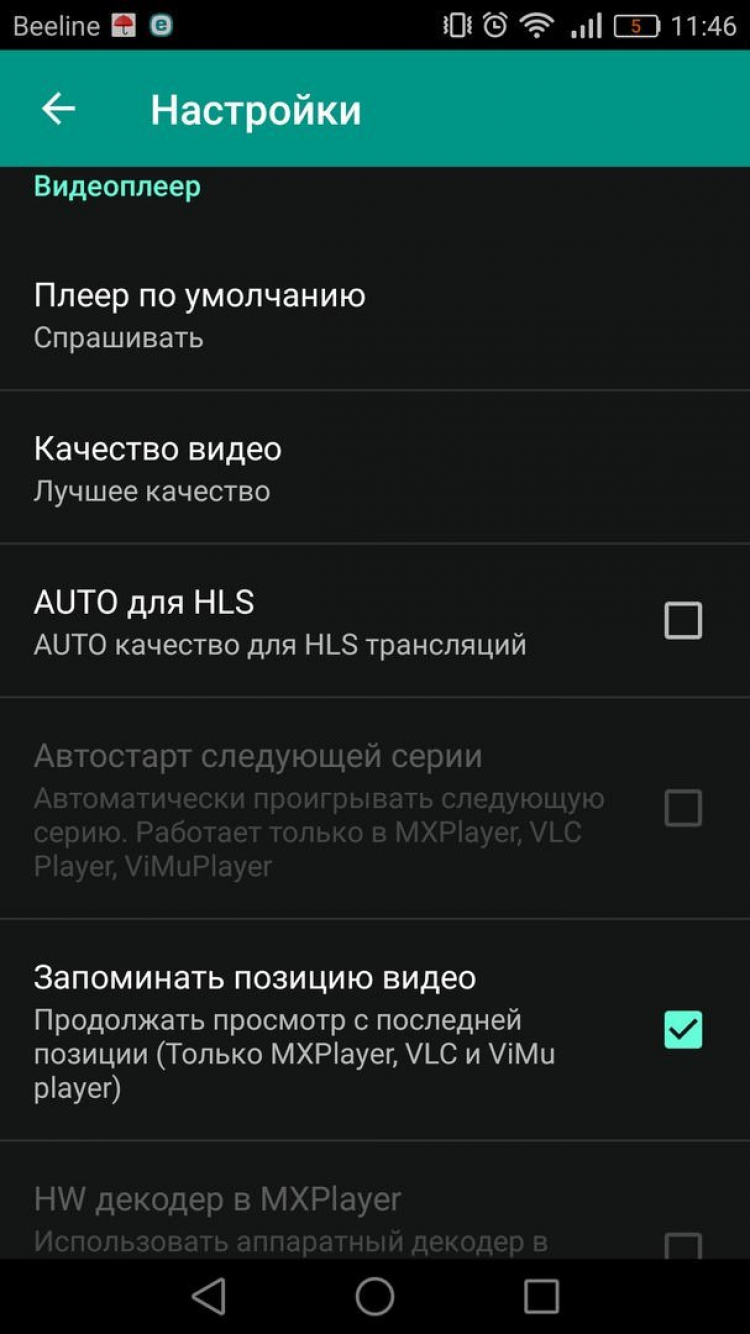This screenshot has width=750, height=1334.
Task: Open the Плеер по умолчанию setting
Action: tap(200, 314)
